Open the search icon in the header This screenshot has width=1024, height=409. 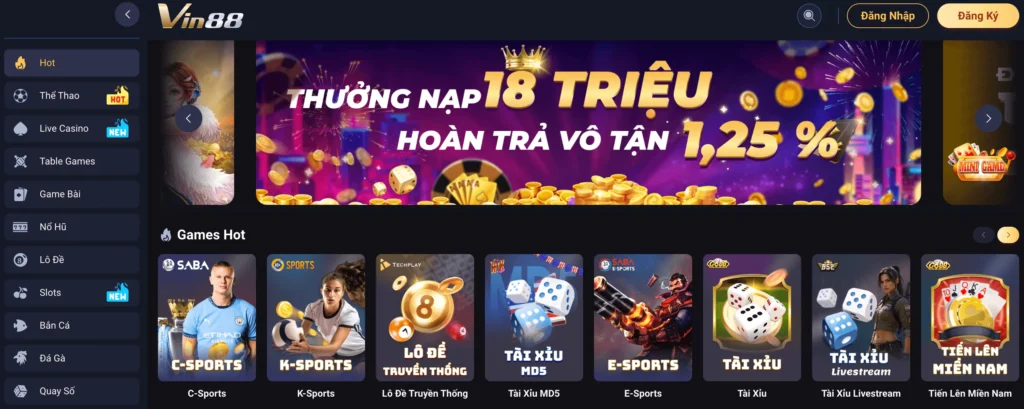point(809,16)
